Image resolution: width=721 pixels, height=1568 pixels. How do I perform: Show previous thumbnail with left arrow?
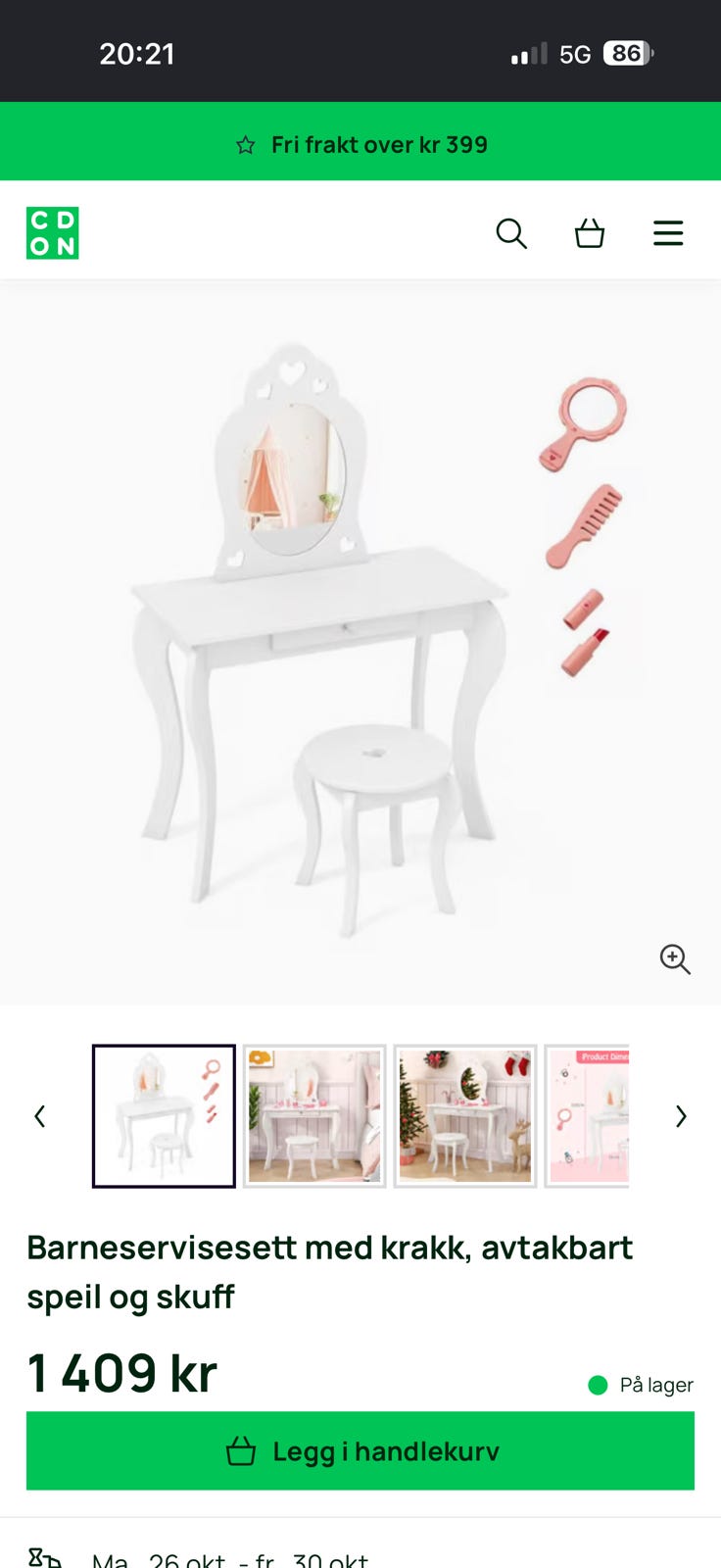click(40, 1116)
